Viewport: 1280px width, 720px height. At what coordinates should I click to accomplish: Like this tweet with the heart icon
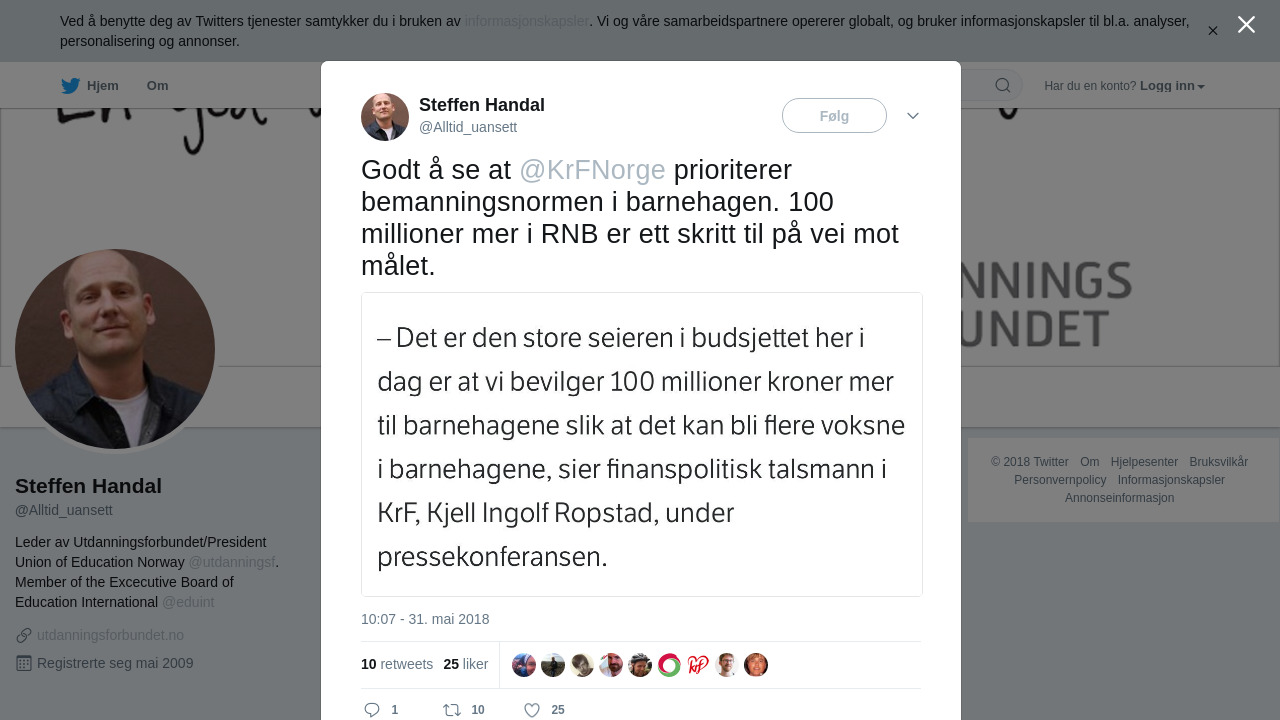click(532, 710)
